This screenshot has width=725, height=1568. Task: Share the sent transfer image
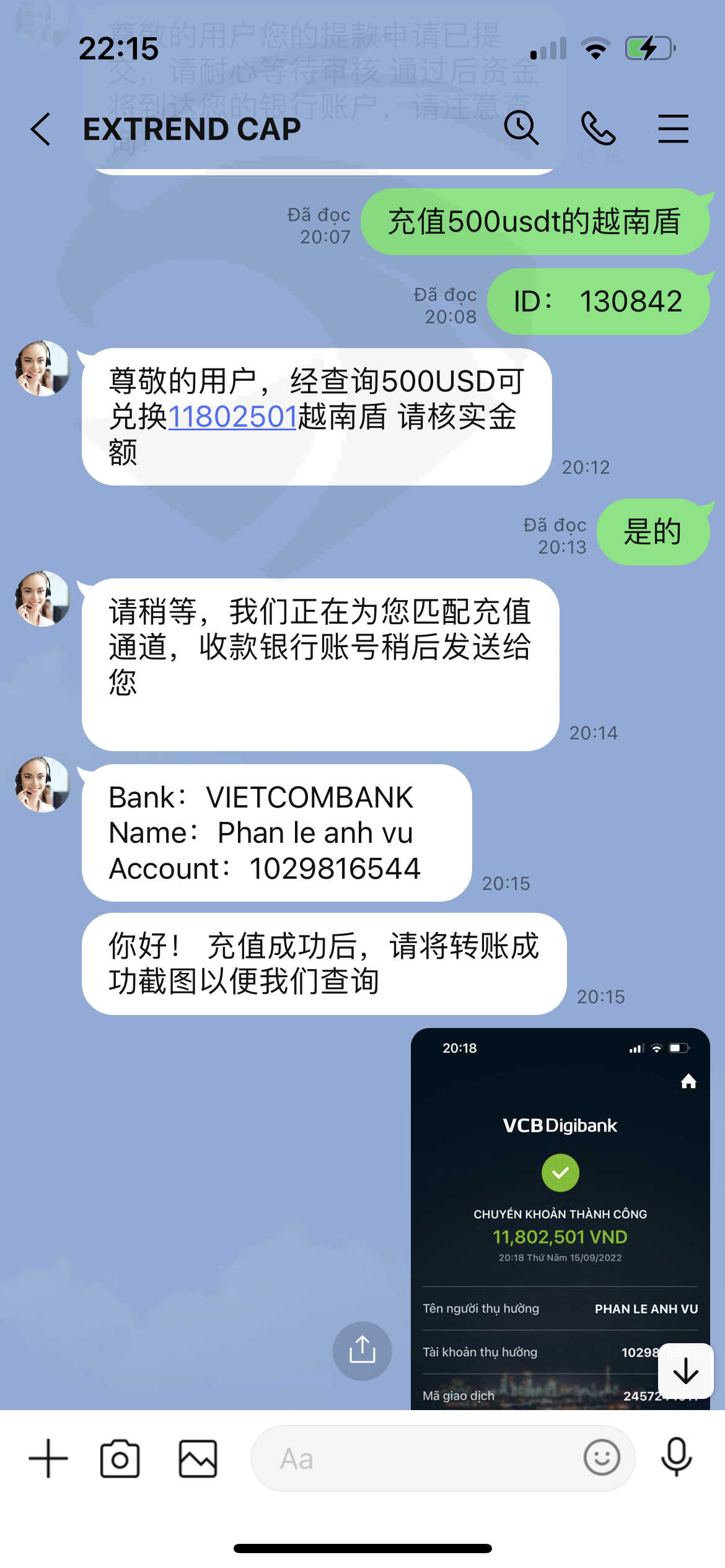point(362,1351)
